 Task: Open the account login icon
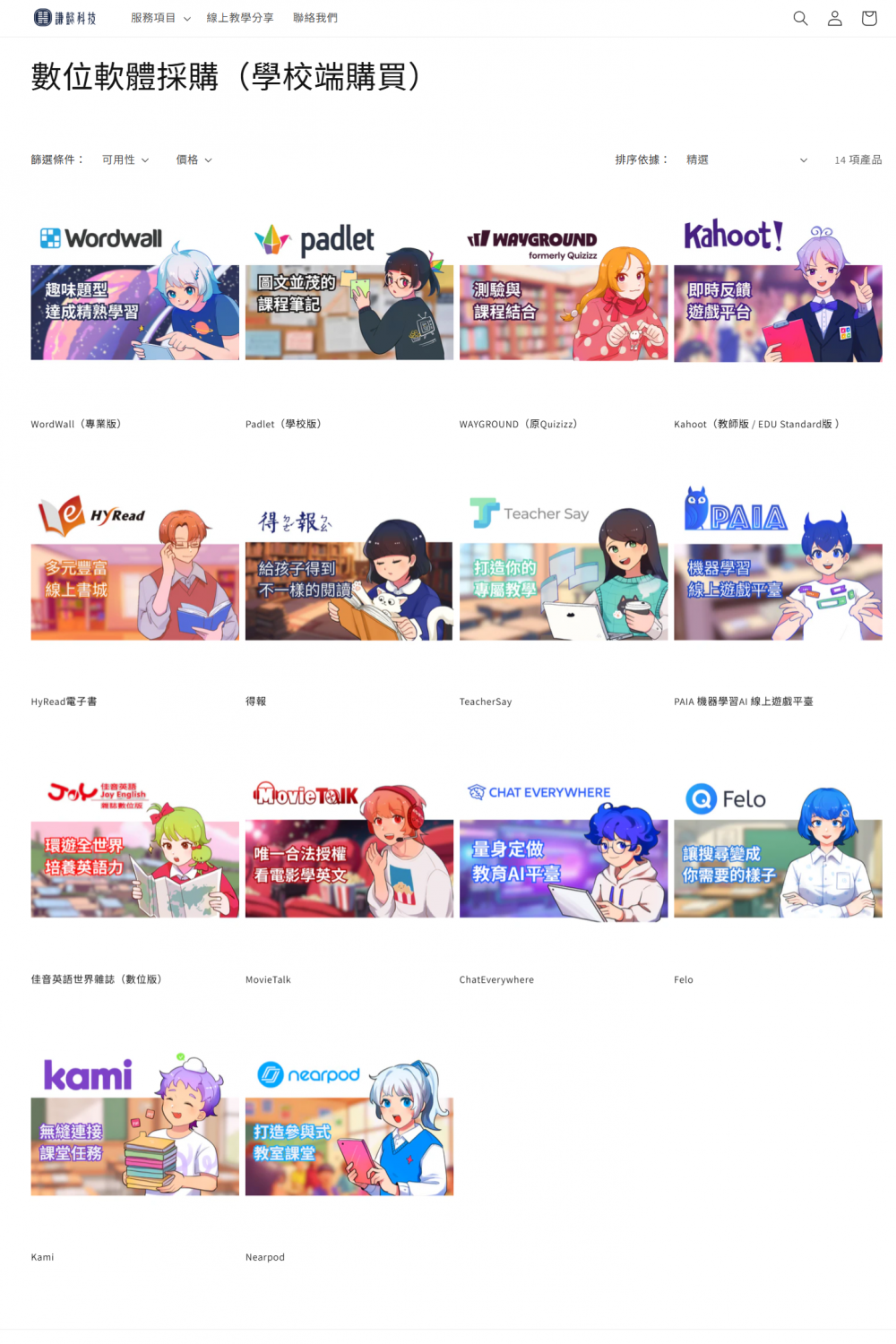[x=834, y=18]
